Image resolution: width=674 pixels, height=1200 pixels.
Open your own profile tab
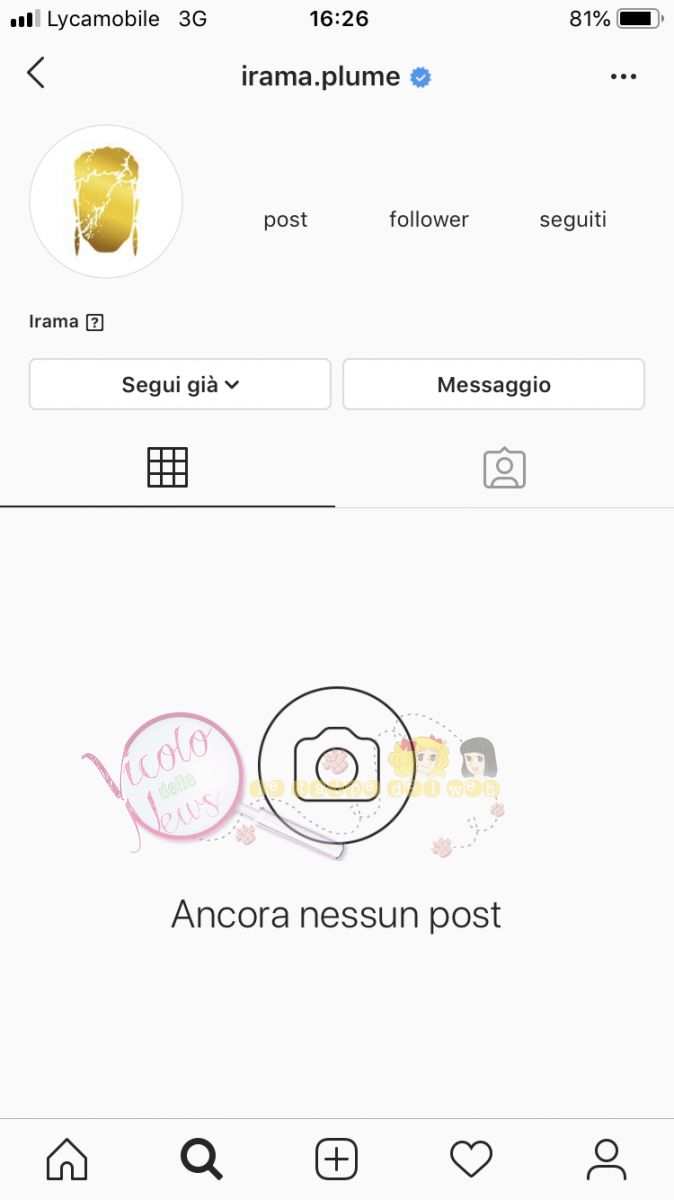tap(606, 1160)
